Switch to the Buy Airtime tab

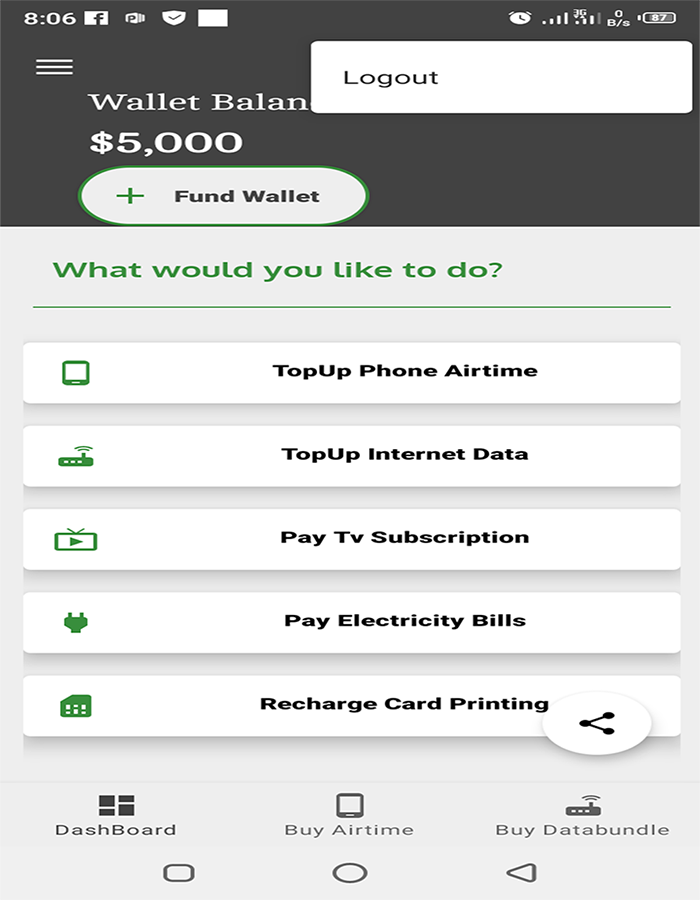coord(349,815)
